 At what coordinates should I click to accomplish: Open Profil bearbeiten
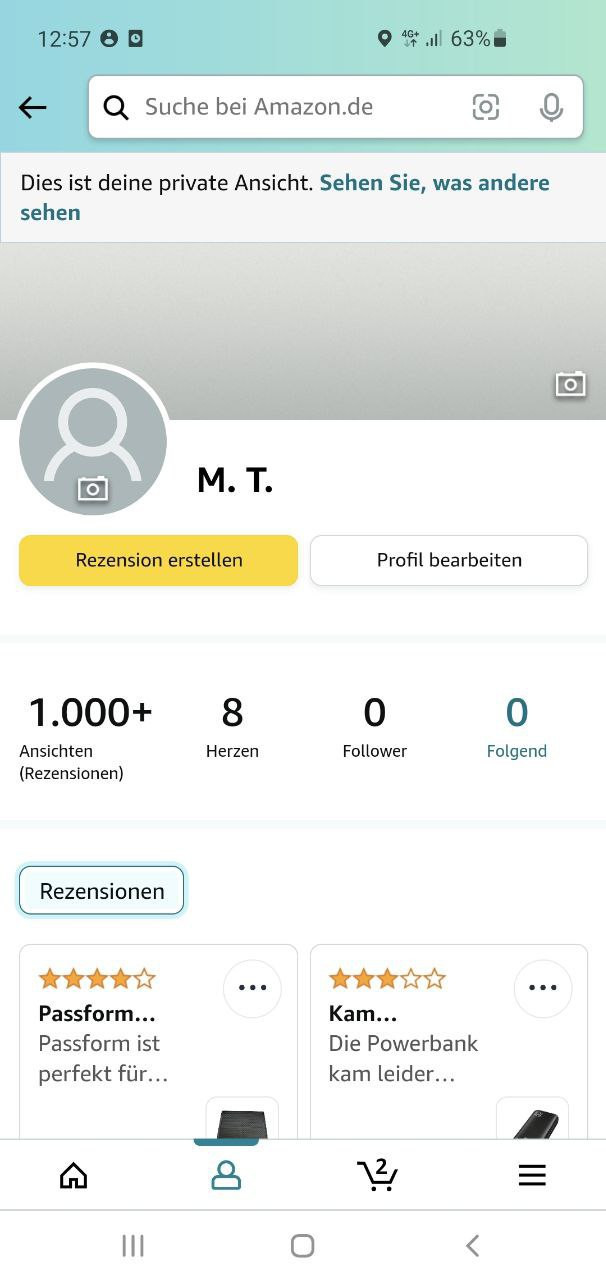coord(449,560)
